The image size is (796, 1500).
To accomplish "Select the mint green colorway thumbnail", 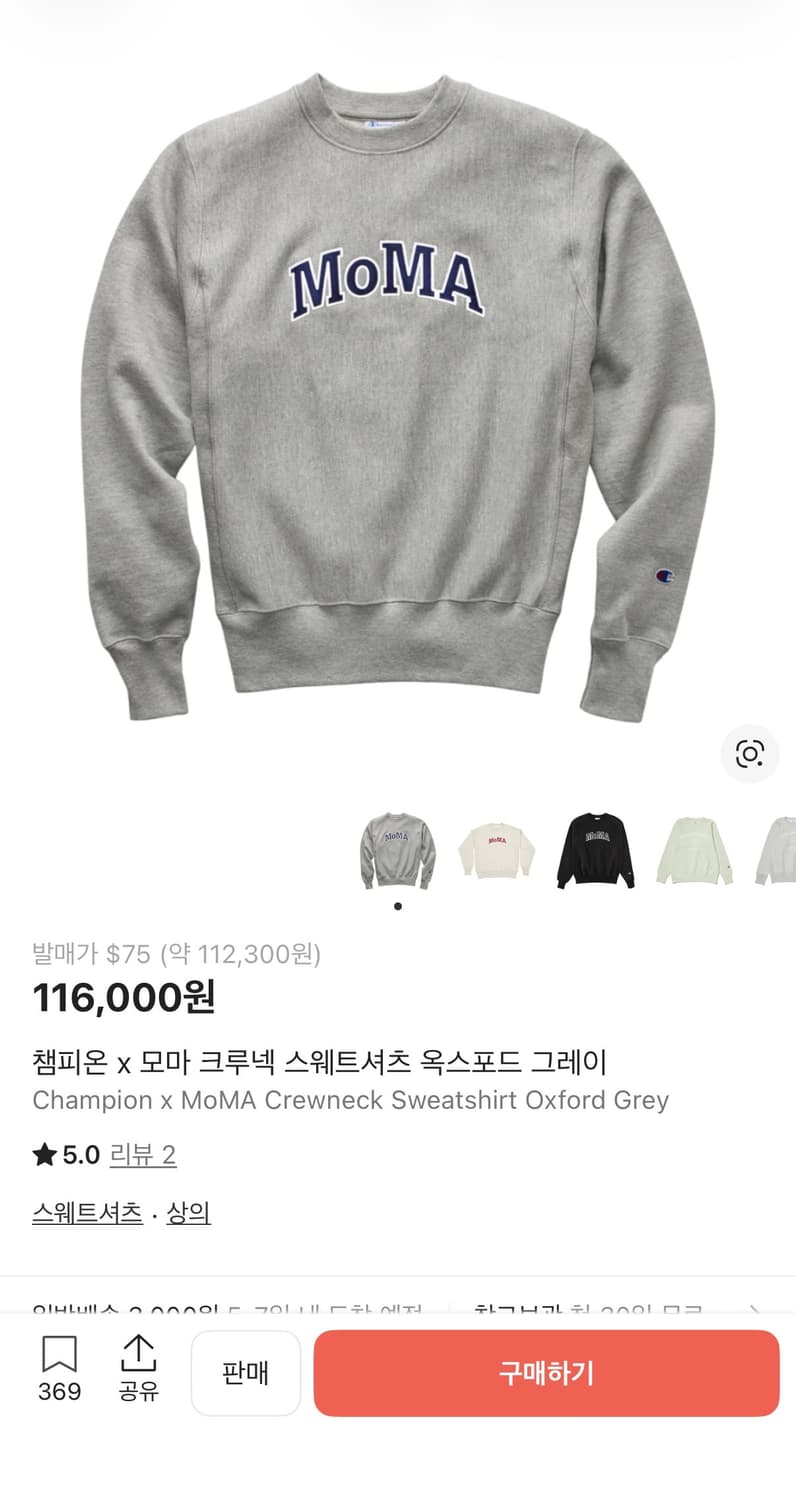I will point(696,849).
